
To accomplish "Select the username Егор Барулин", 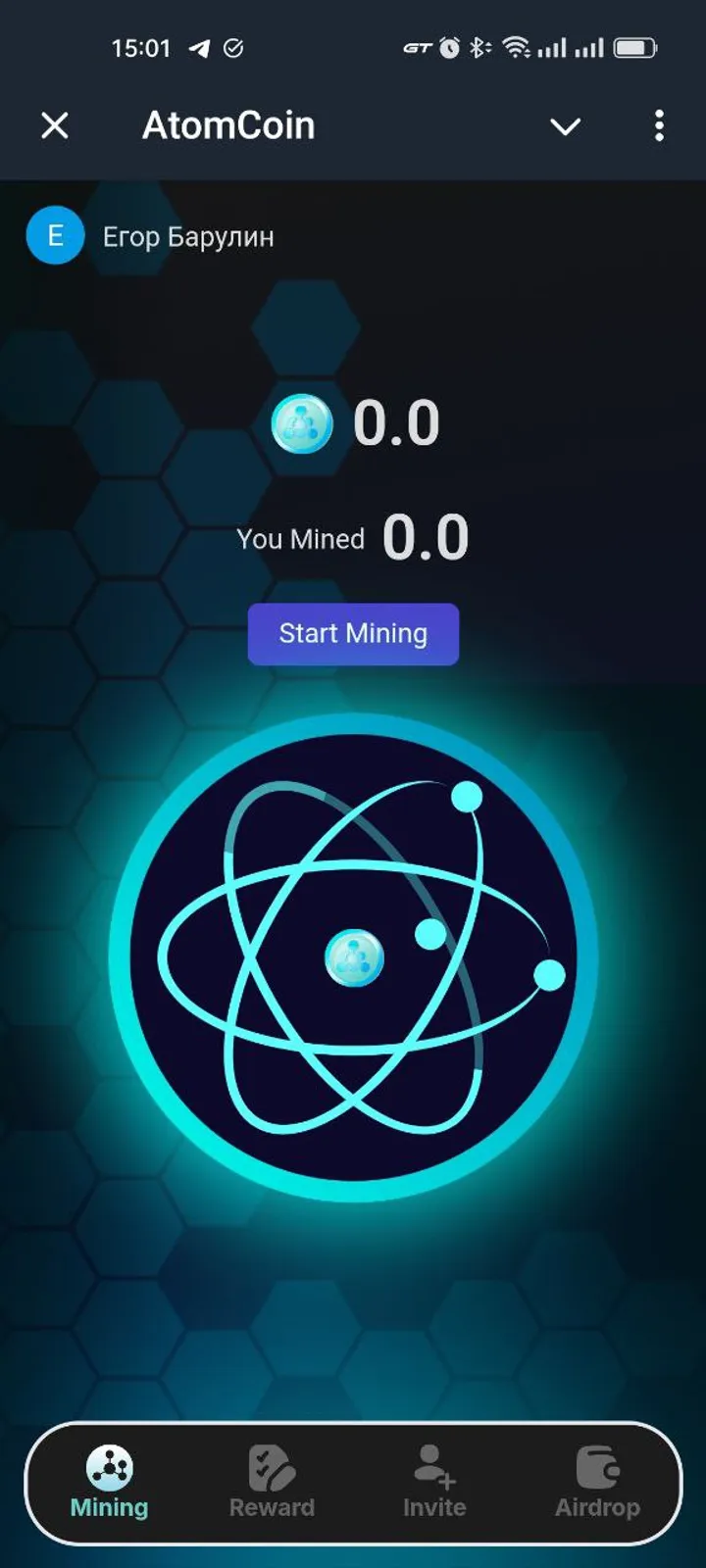I will [x=186, y=235].
